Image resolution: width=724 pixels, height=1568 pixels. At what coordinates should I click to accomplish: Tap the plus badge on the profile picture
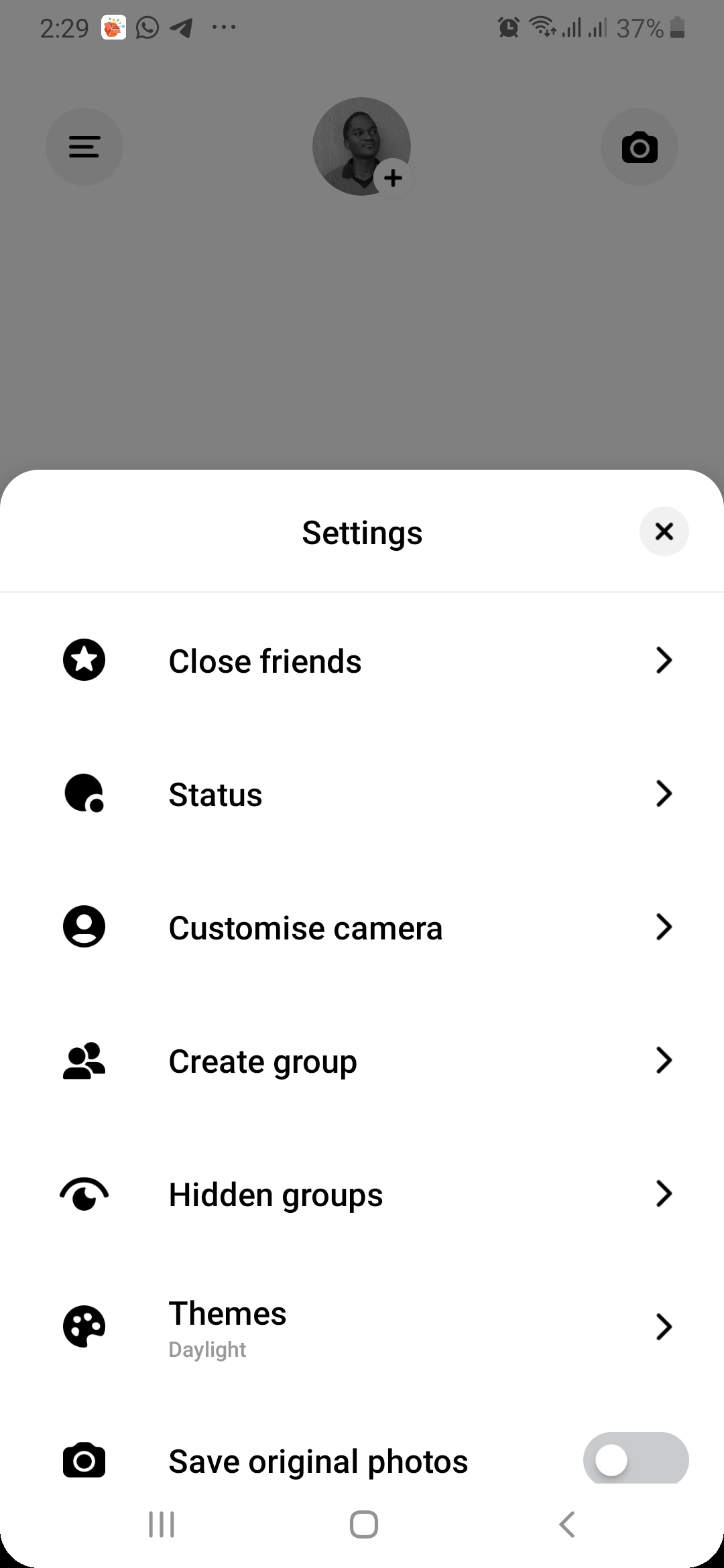click(x=393, y=178)
